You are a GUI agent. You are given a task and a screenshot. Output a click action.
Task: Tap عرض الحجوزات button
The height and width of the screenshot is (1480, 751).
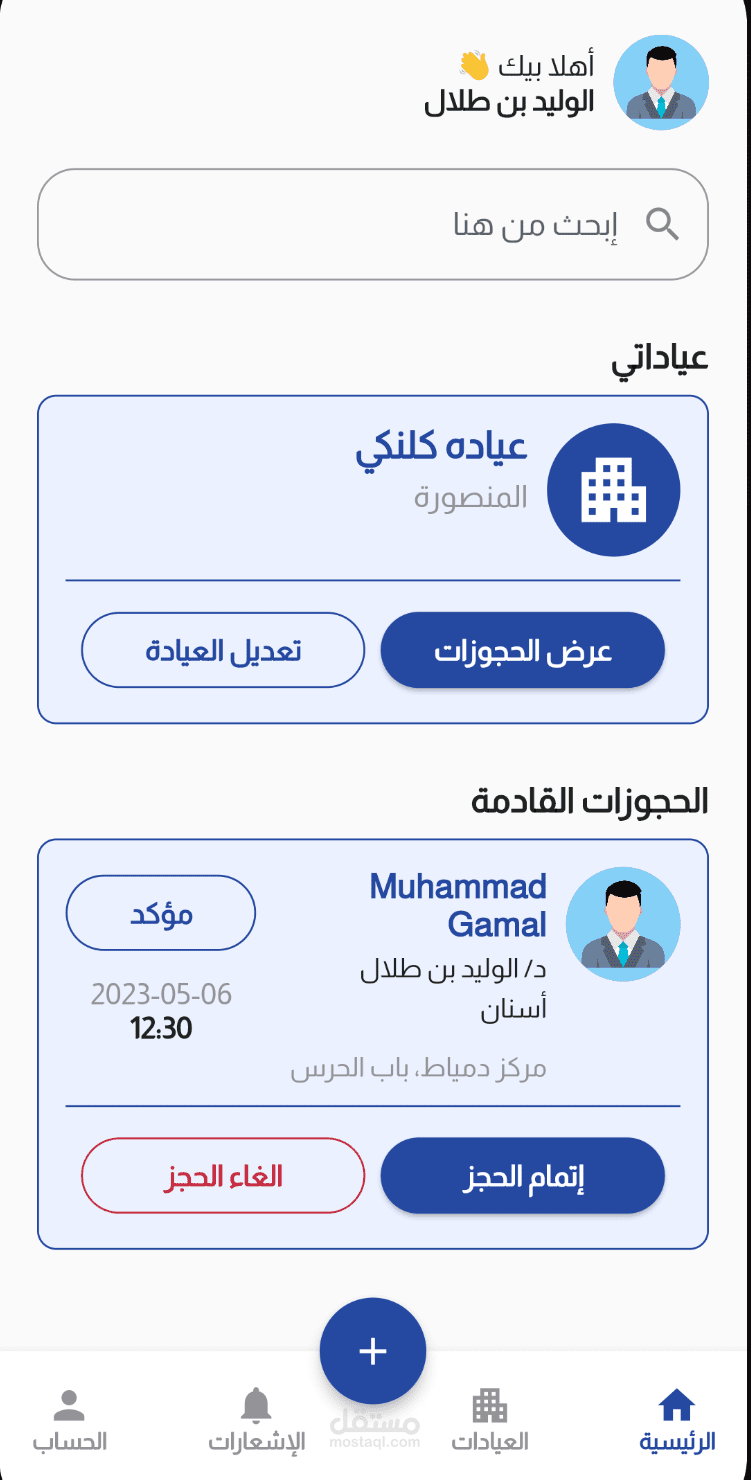(x=523, y=651)
